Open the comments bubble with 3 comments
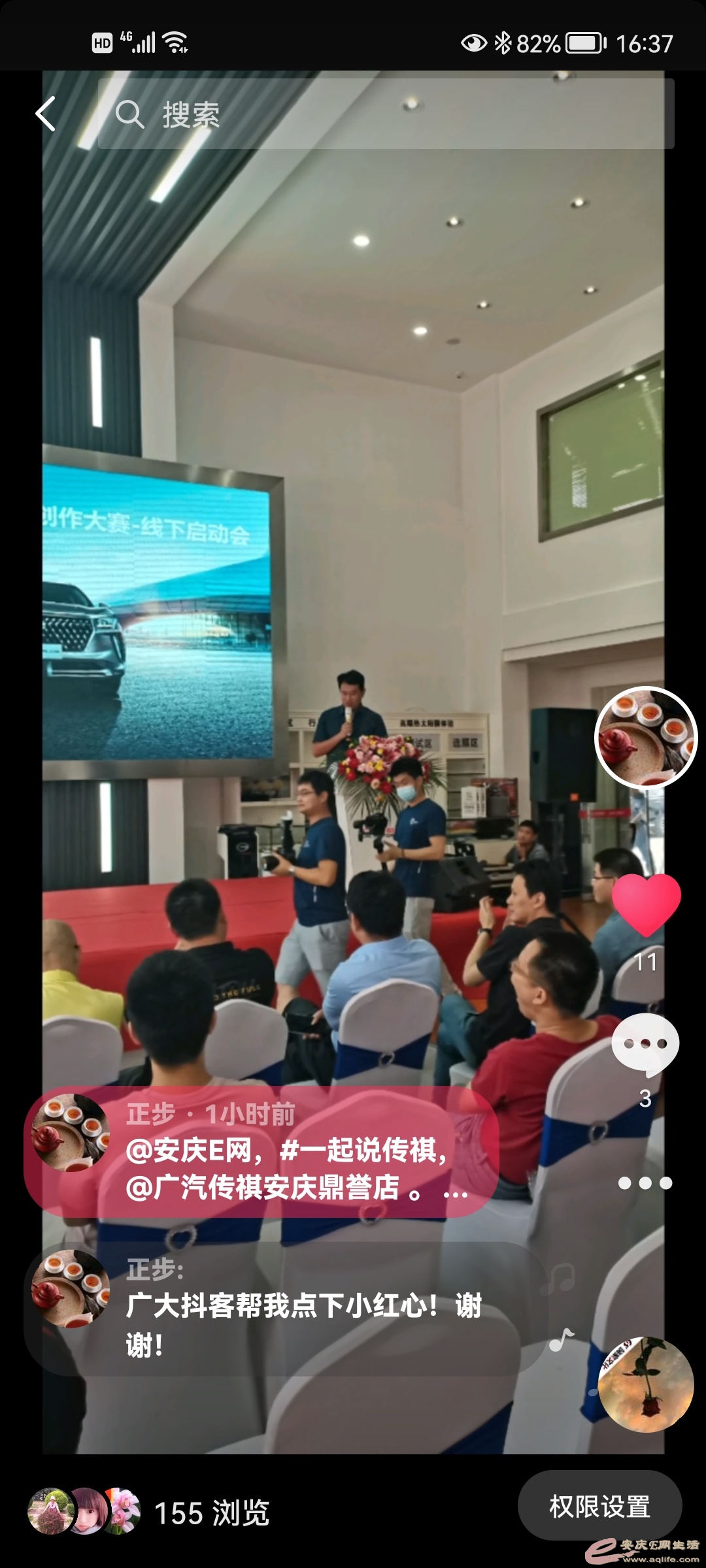This screenshot has height=1568, width=706. click(x=645, y=1044)
